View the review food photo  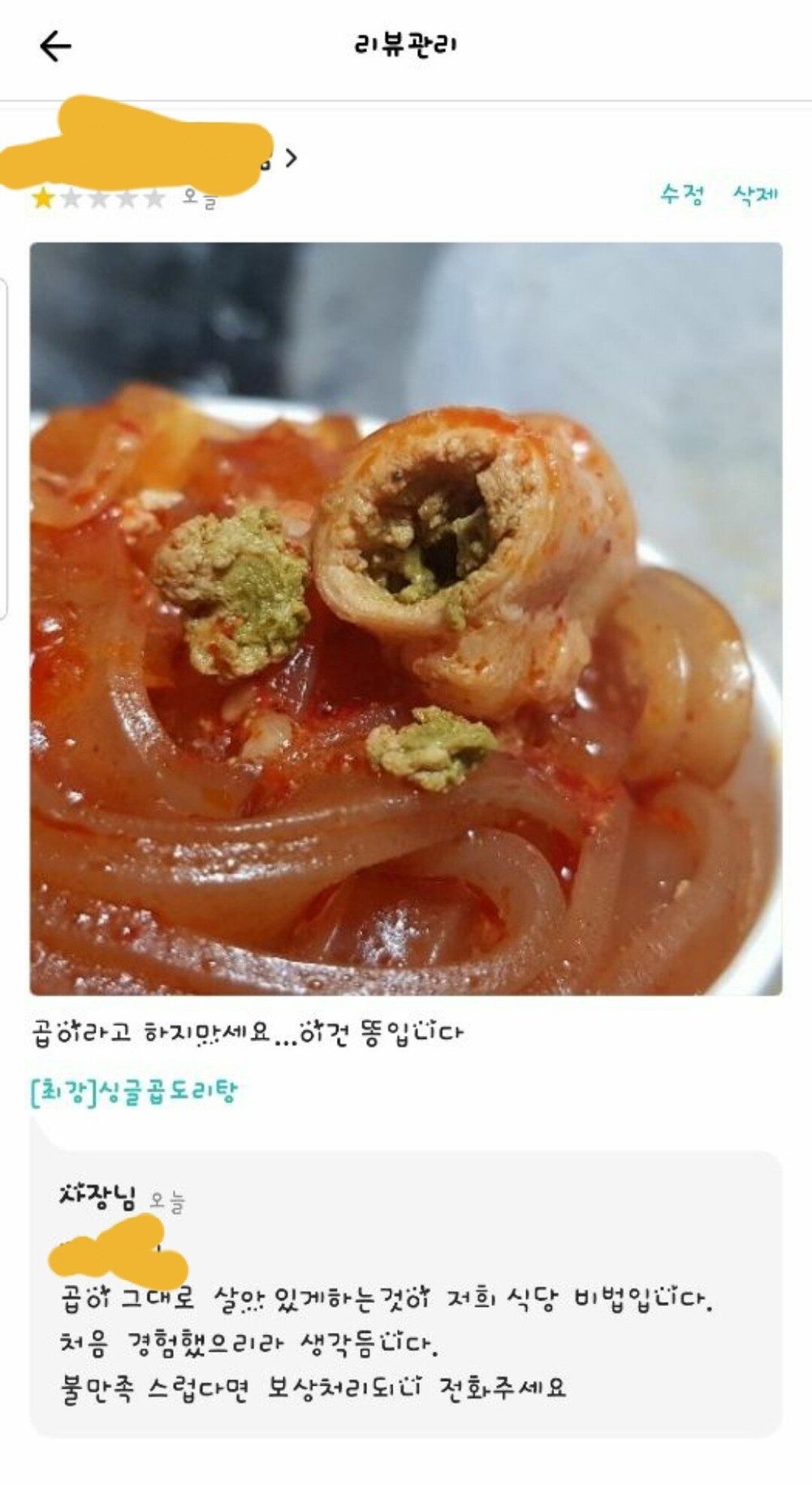(x=406, y=617)
